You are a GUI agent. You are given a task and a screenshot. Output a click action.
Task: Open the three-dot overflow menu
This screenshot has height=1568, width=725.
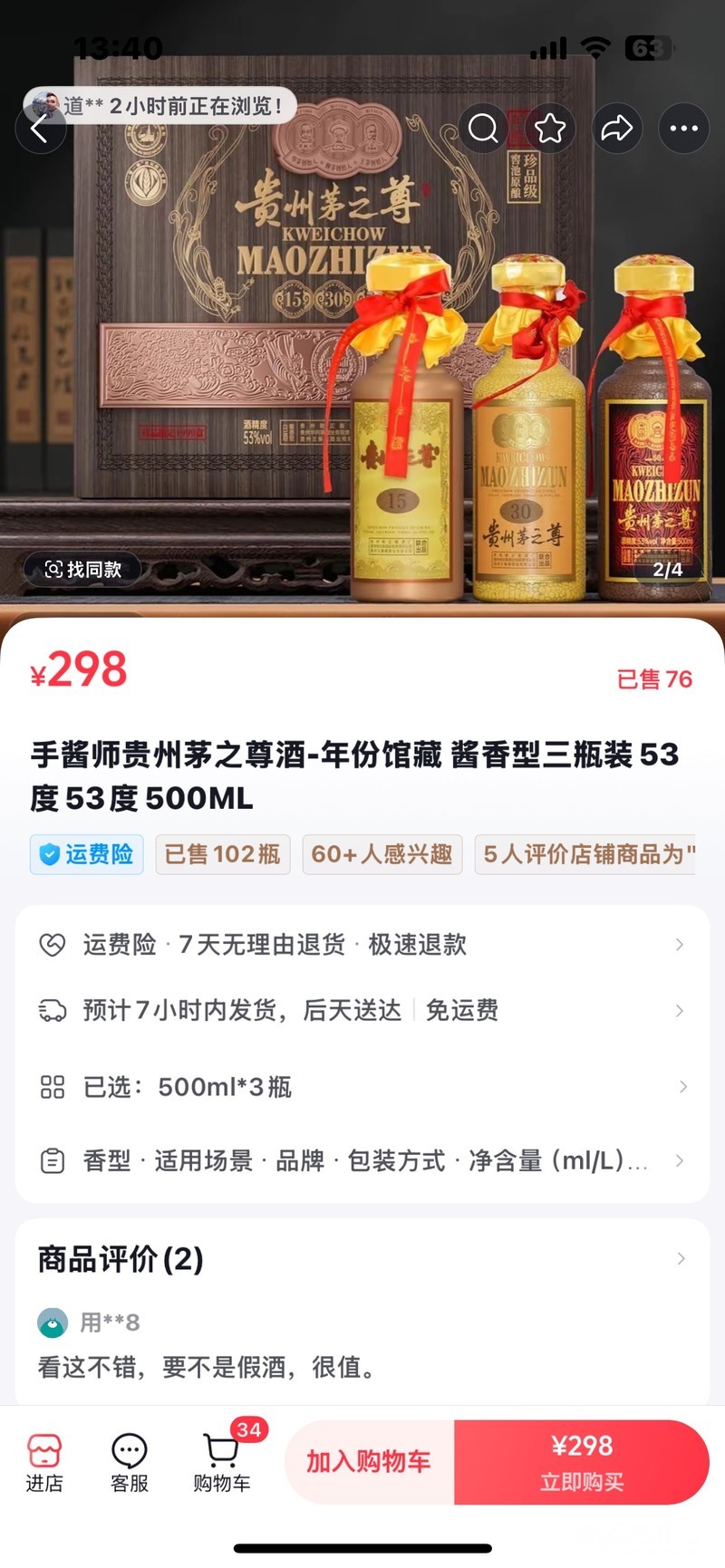683,129
